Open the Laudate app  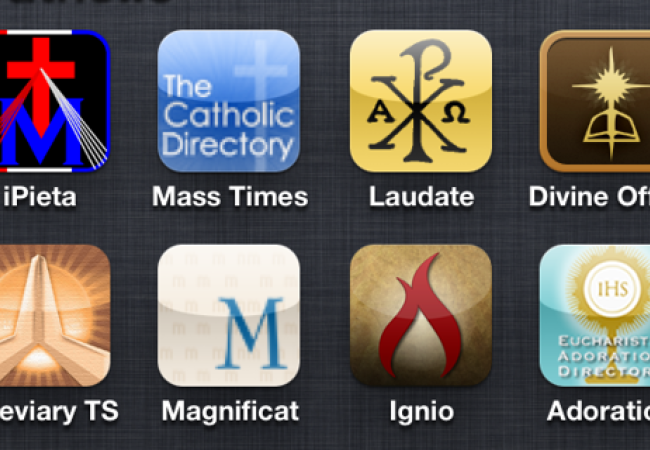click(x=420, y=101)
